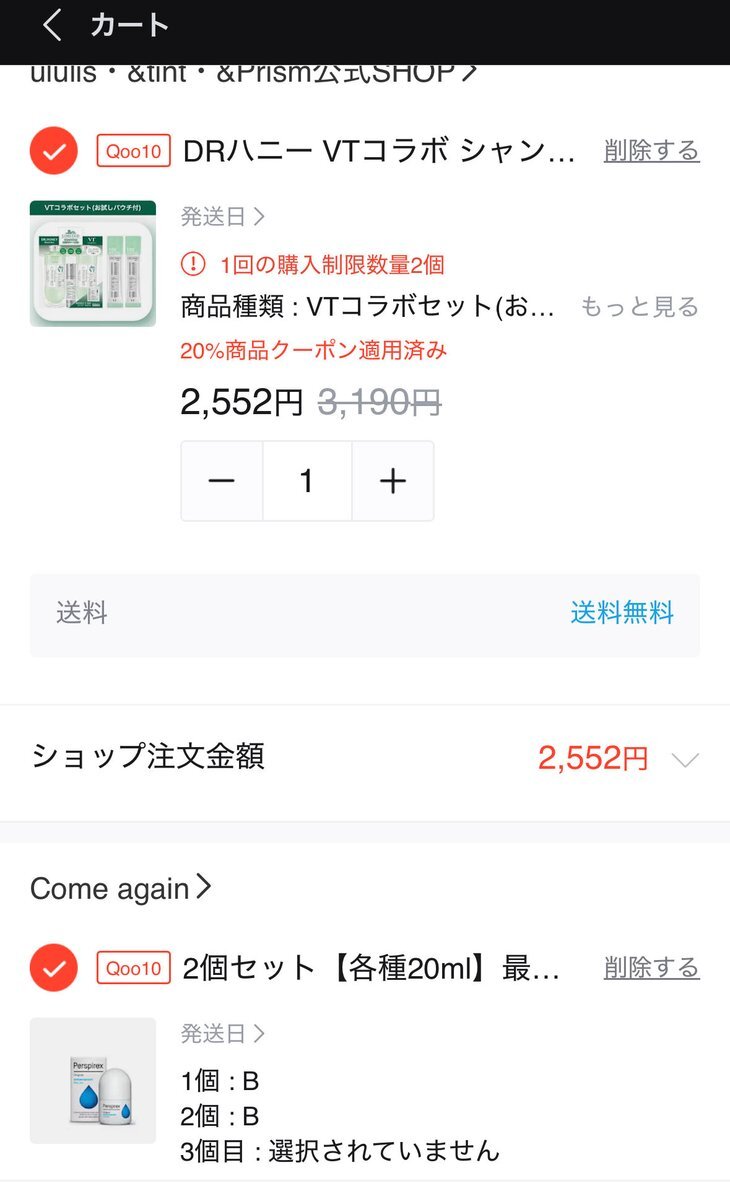The image size is (730, 1199).
Task: Open the Perspirex product image
Action: [x=93, y=1081]
